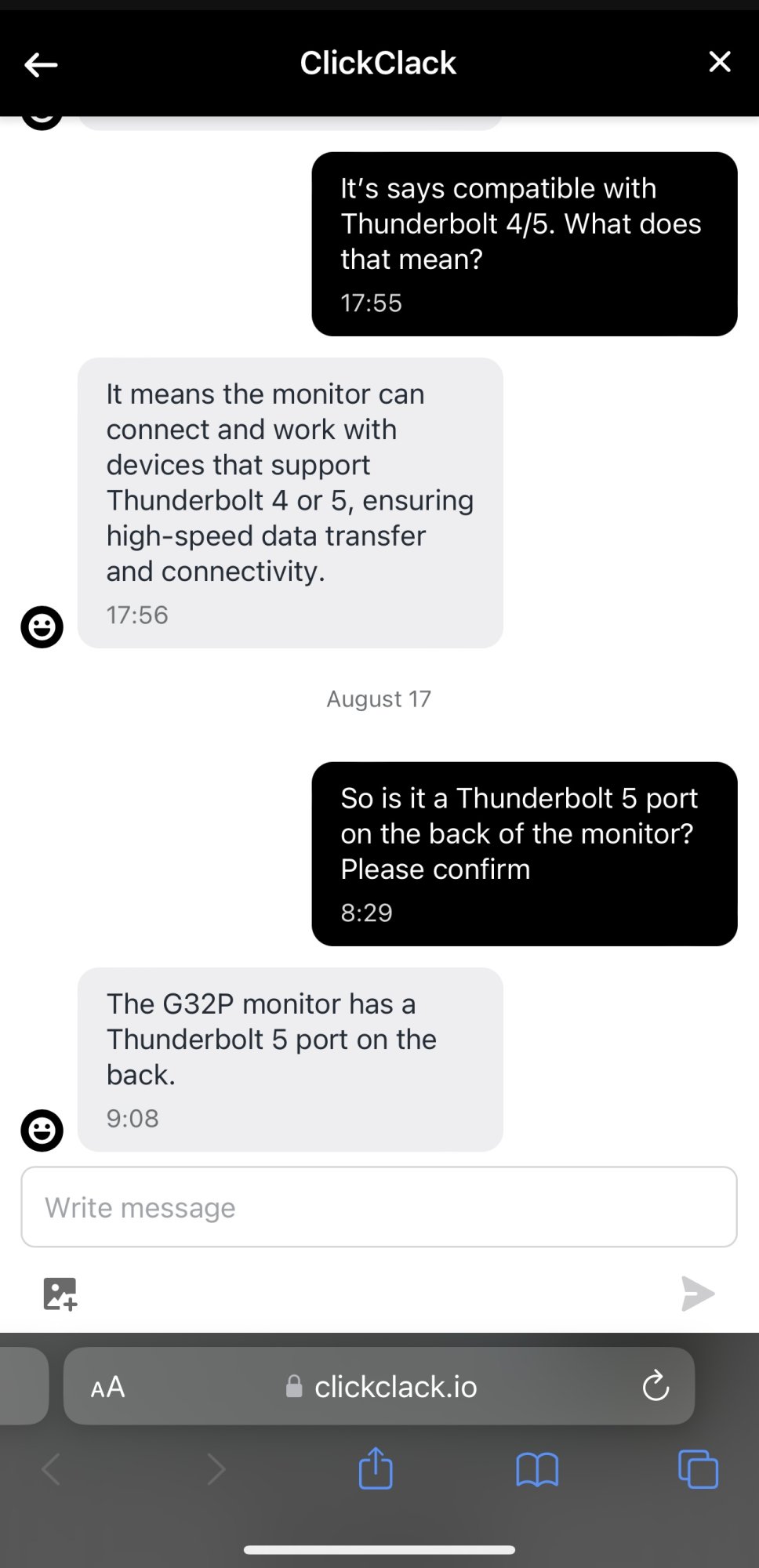The image size is (759, 1568).
Task: Open the Safari share sheet
Action: click(x=375, y=1468)
